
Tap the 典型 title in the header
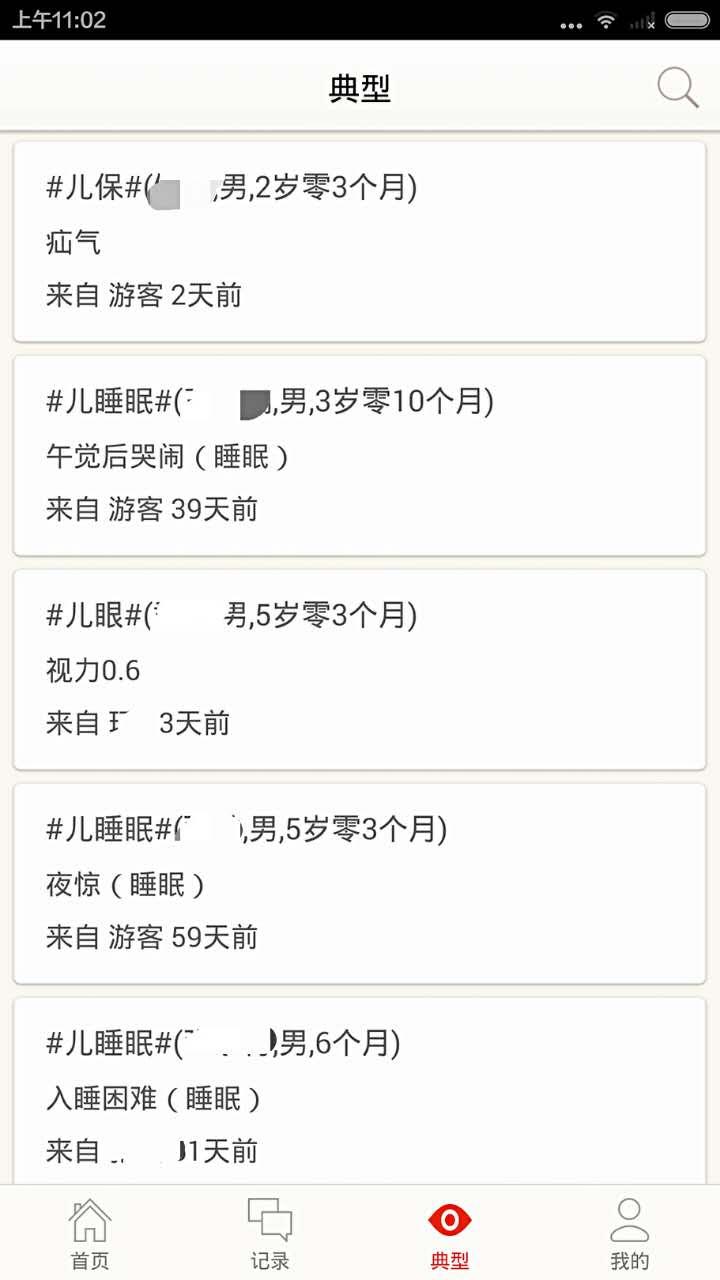tap(360, 87)
